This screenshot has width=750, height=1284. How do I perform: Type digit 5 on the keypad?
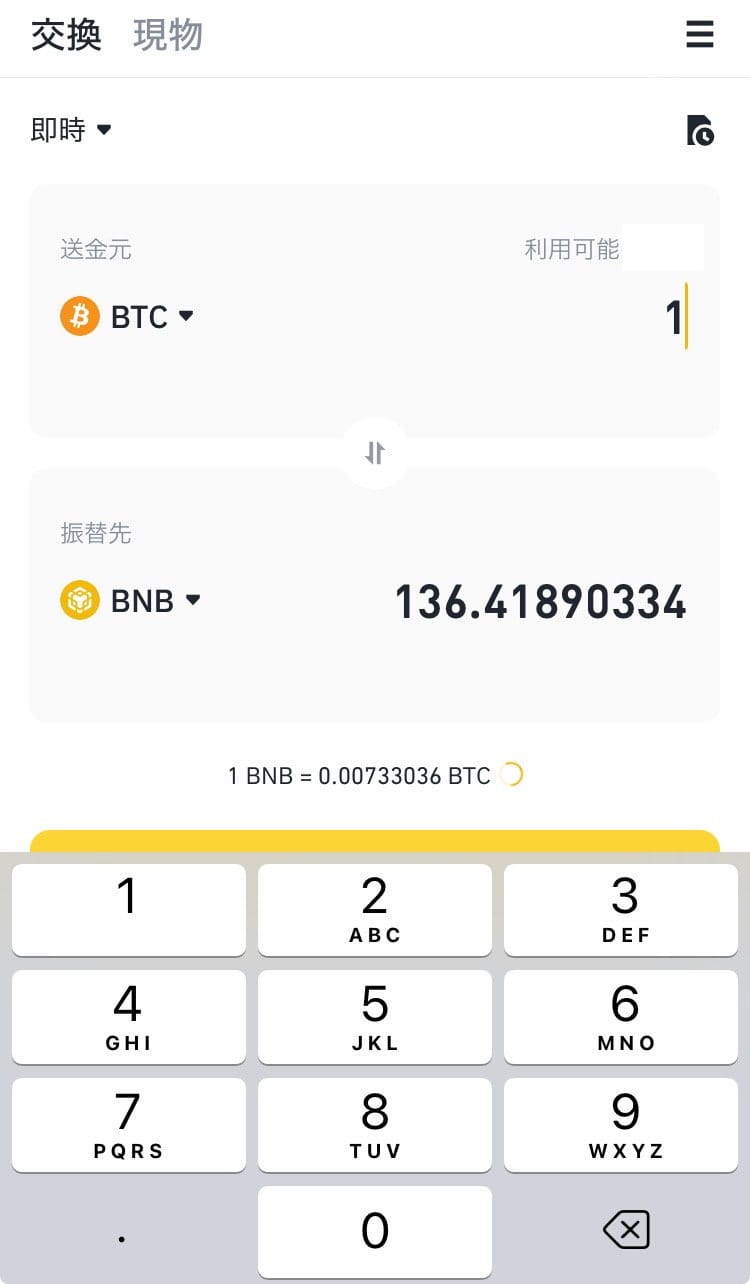click(x=375, y=1017)
